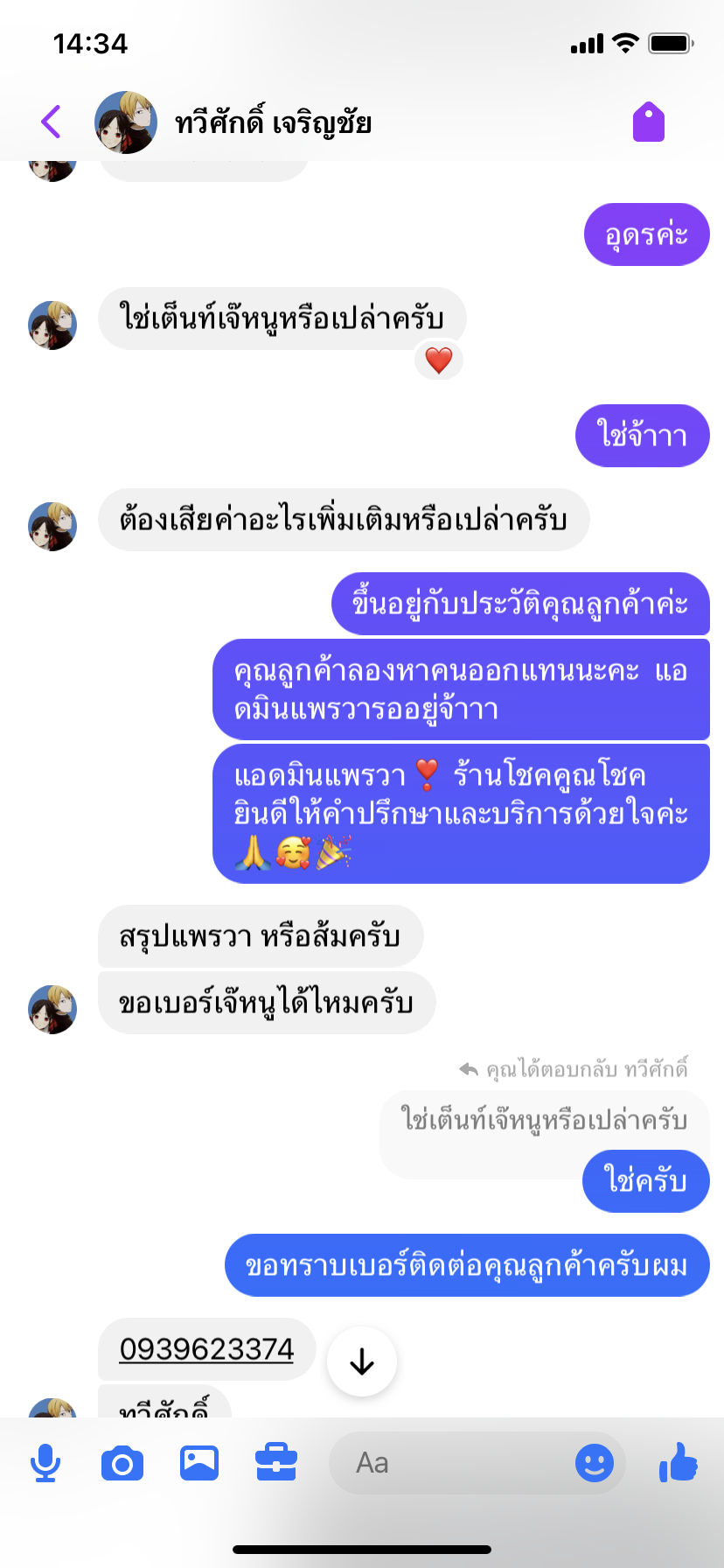Jump to latest messages with down arrow
This screenshot has height=1568, width=724.
pyautogui.click(x=361, y=1361)
